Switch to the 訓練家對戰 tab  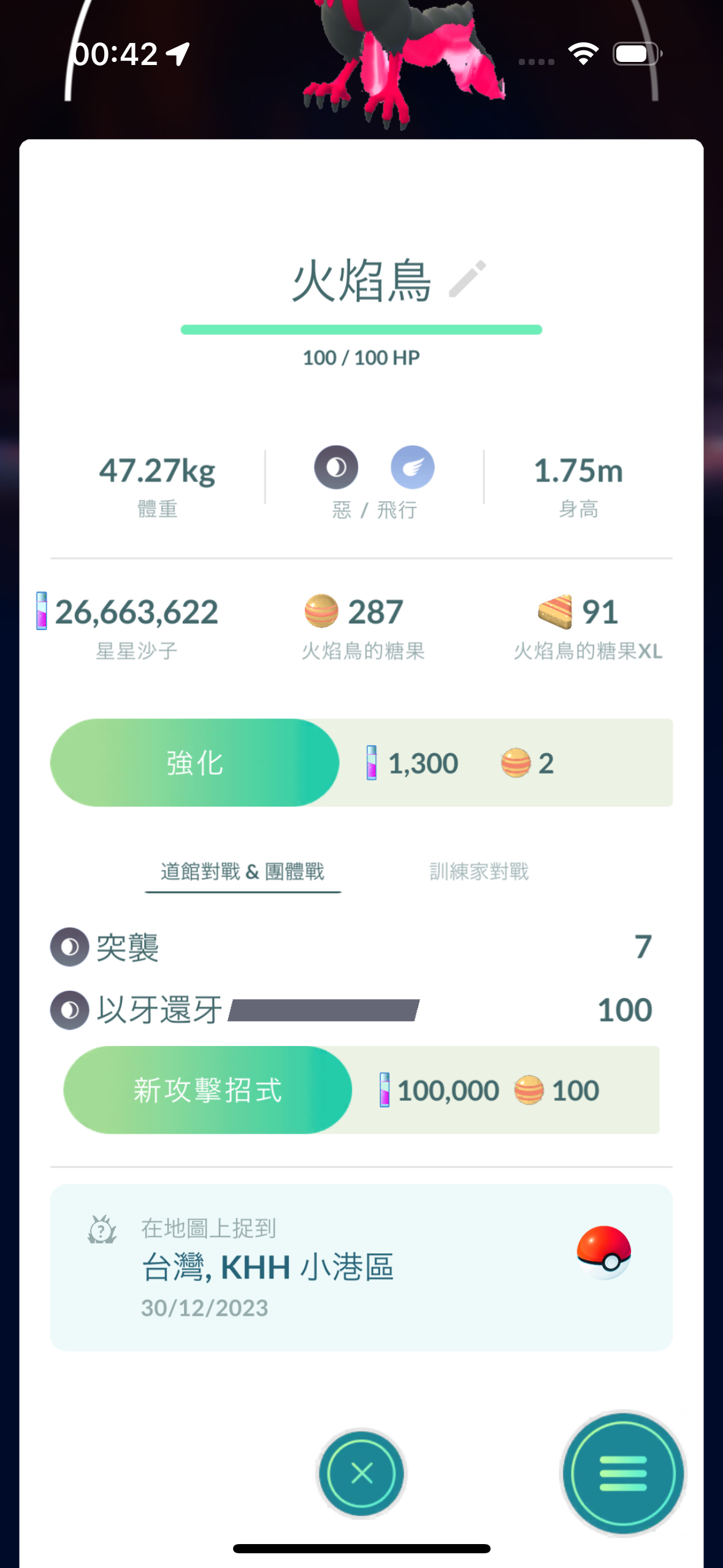pyautogui.click(x=479, y=871)
